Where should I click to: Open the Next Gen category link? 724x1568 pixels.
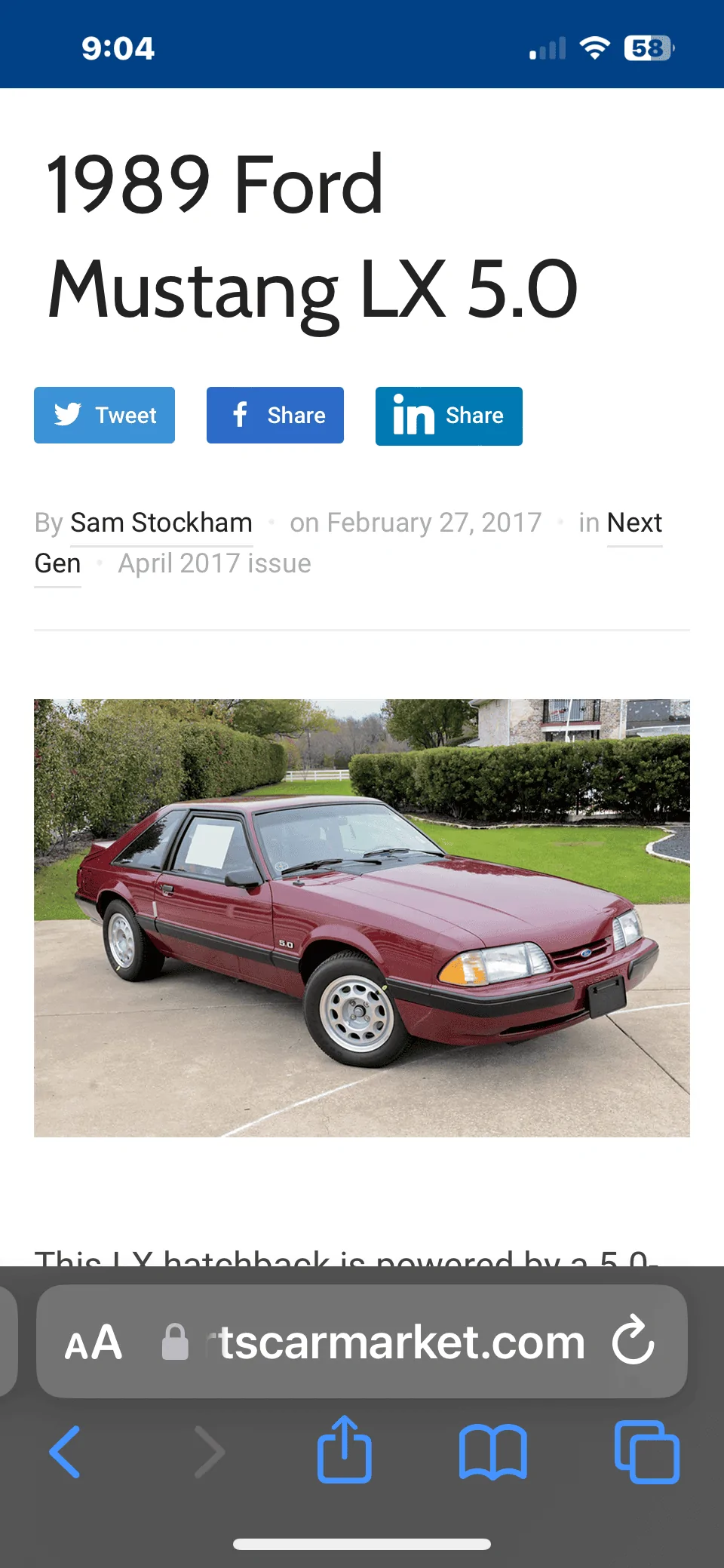click(x=634, y=523)
